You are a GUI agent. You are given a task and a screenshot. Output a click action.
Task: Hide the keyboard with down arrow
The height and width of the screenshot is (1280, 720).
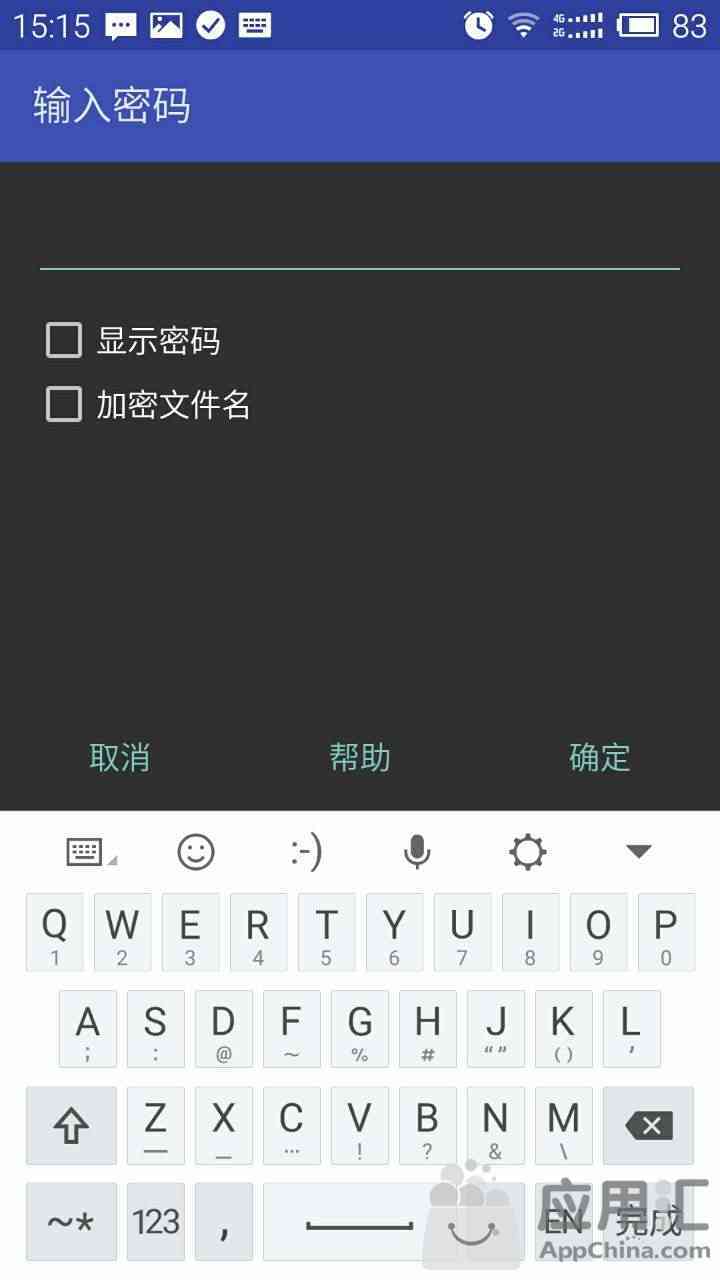pos(638,852)
